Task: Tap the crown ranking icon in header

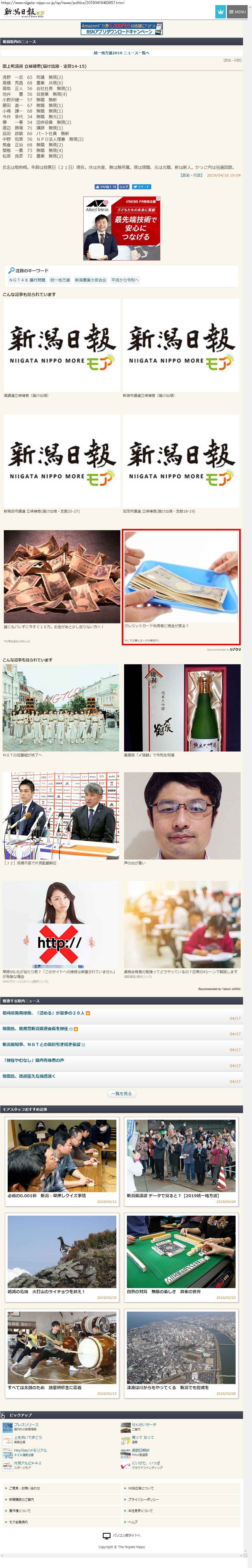Action: (220, 12)
